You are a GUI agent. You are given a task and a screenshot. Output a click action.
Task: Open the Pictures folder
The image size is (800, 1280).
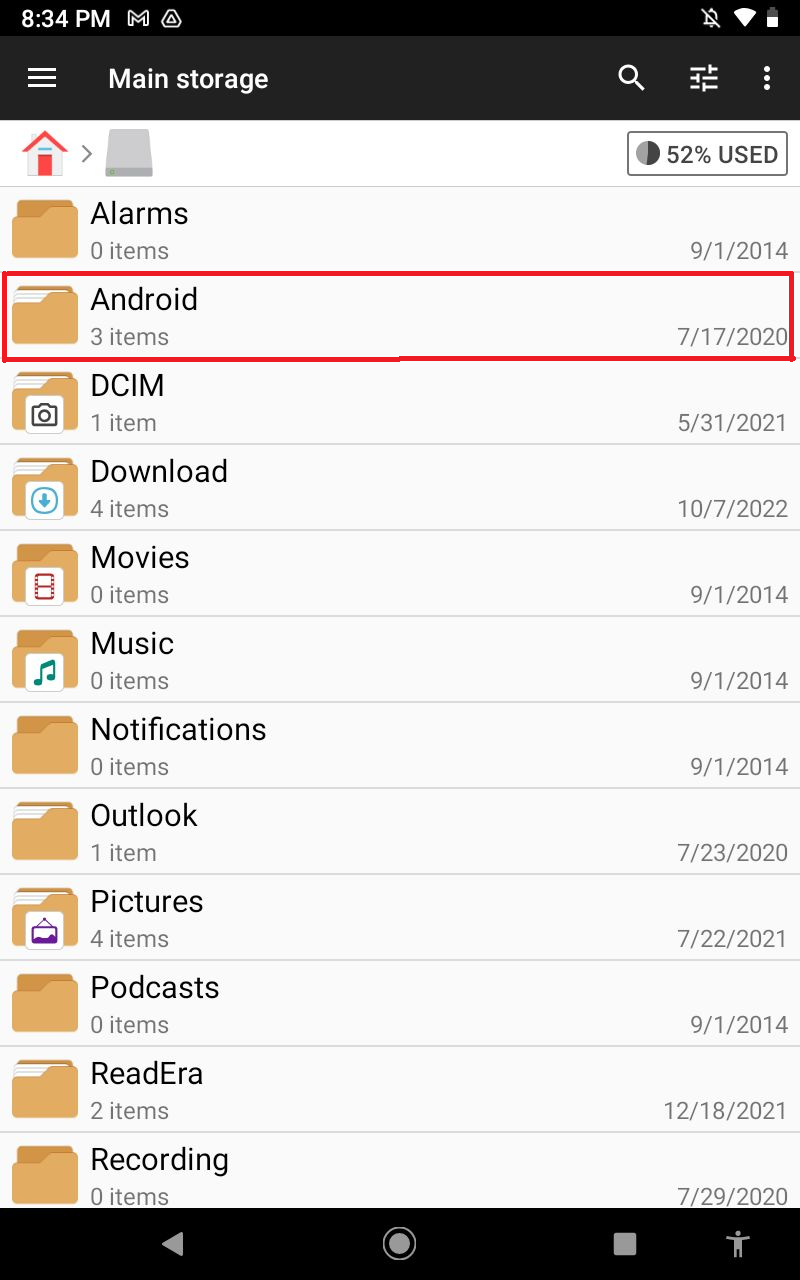400,918
